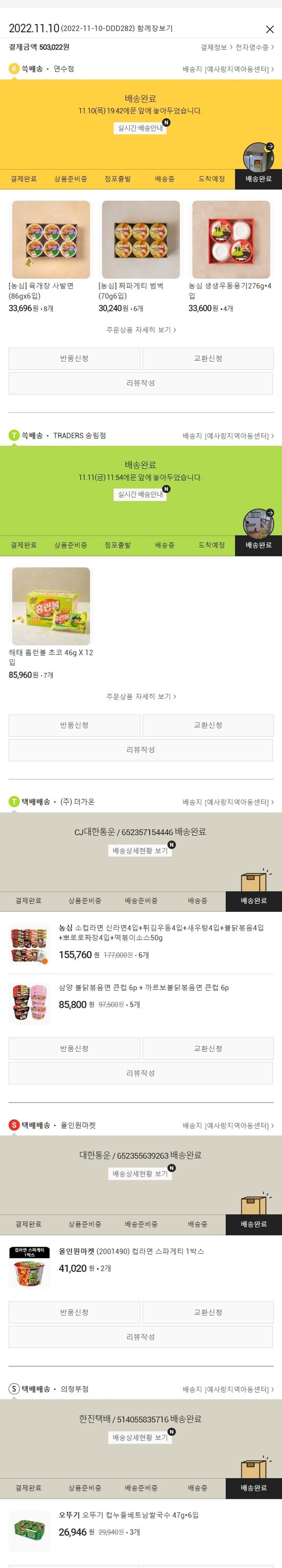Open 농심 소컵라면 bundle product

pyautogui.click(x=161, y=933)
